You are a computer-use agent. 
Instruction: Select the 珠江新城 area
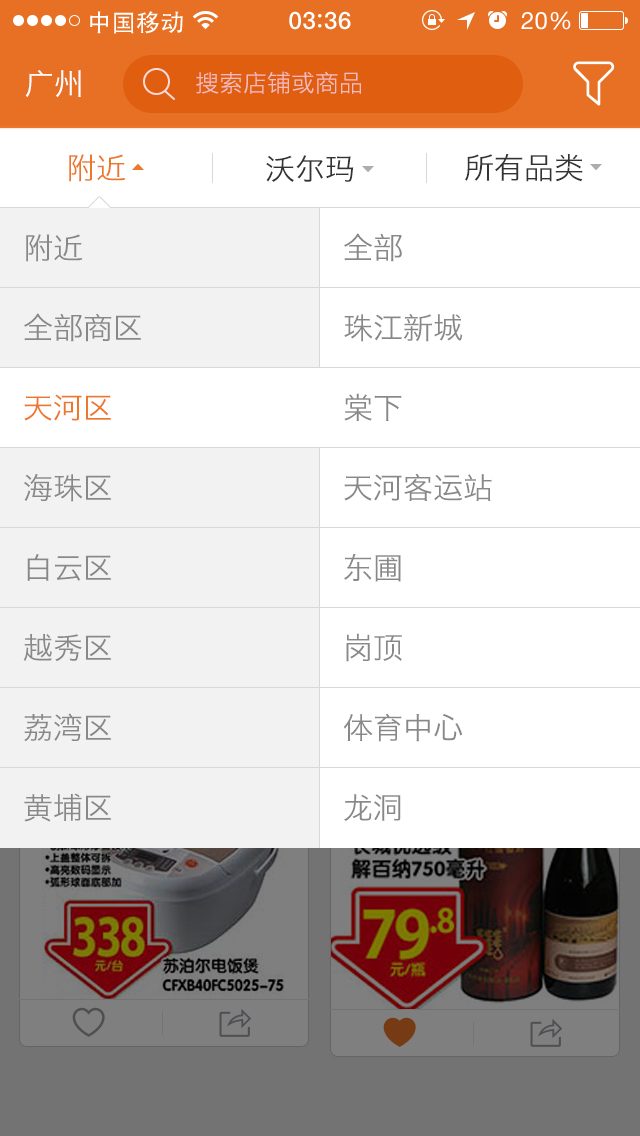[479, 328]
